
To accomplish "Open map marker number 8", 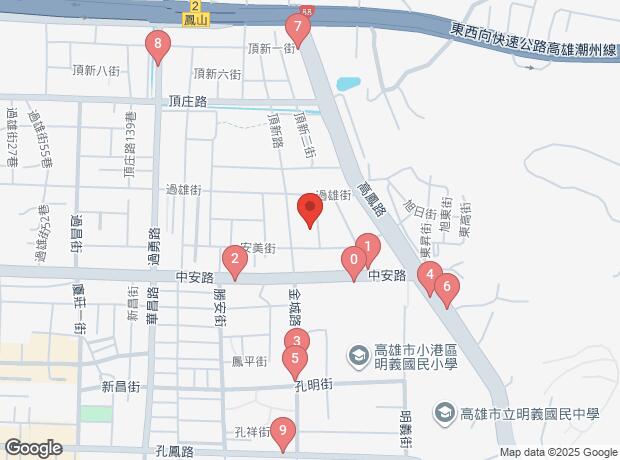I will (x=156, y=44).
